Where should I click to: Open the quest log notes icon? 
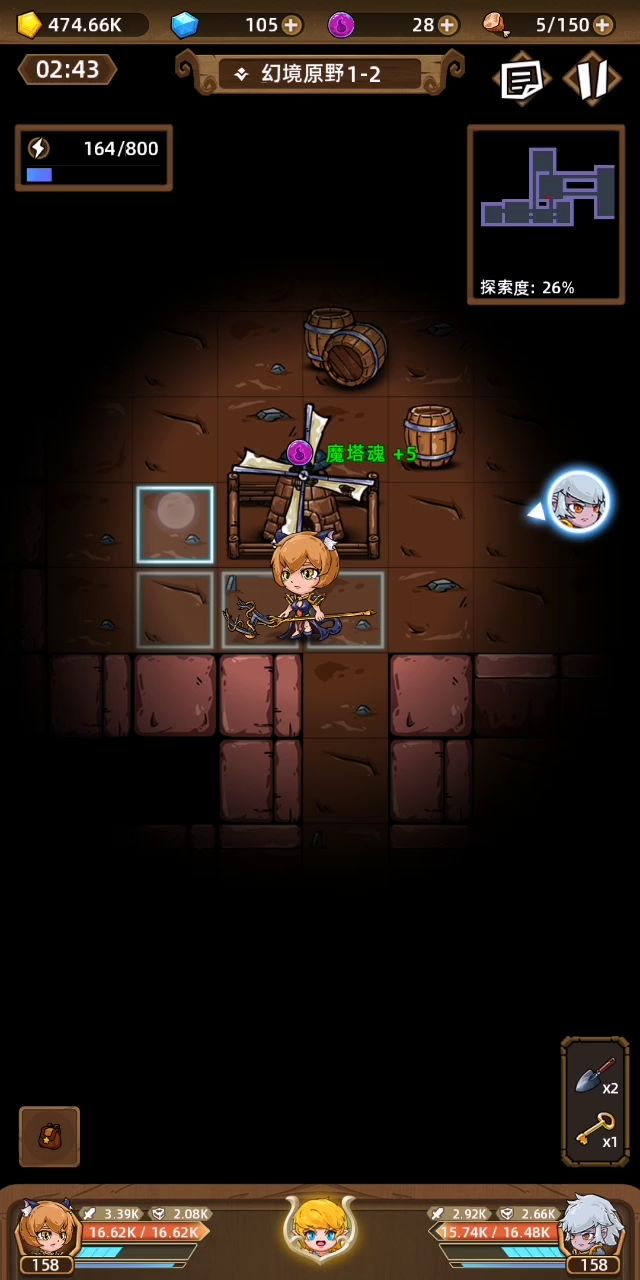(x=522, y=79)
